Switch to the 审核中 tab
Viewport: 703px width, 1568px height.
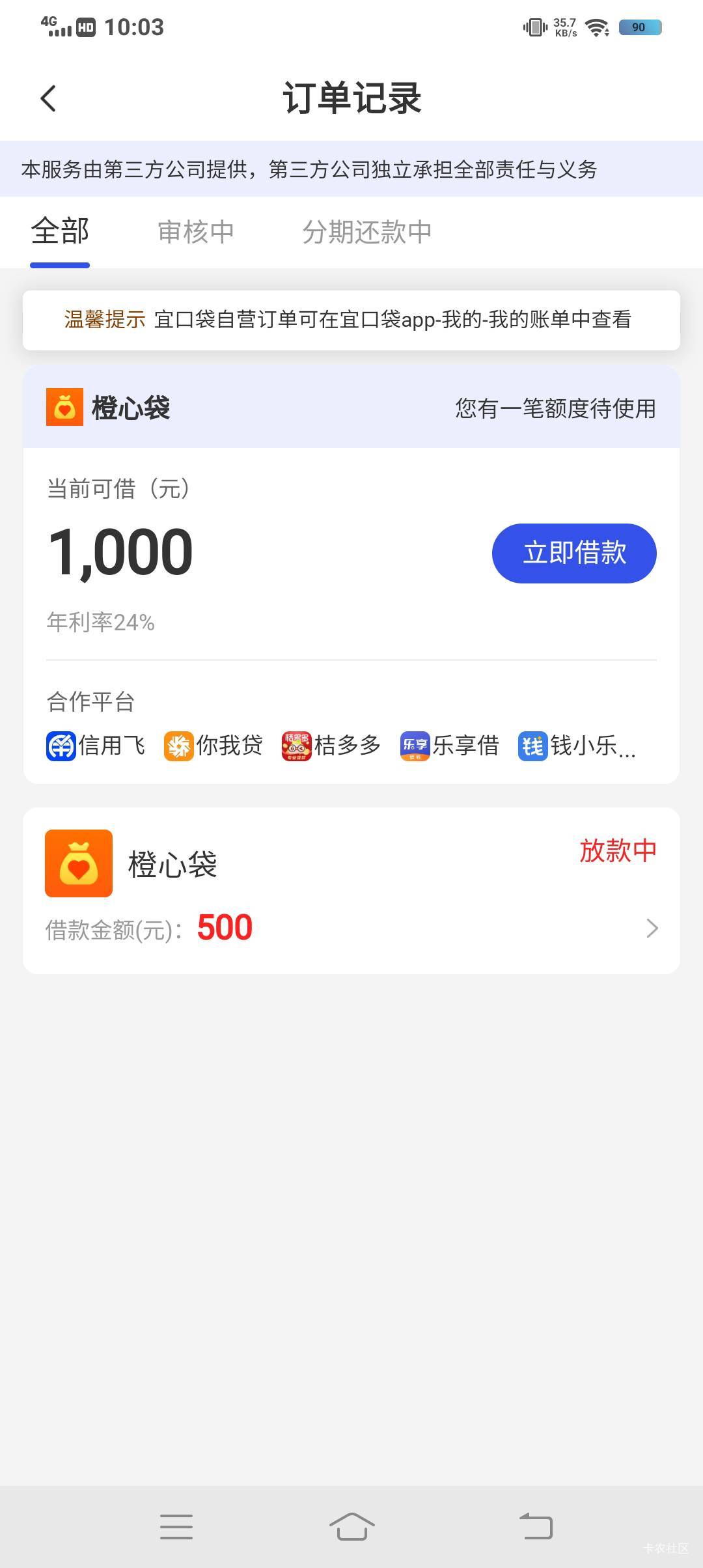pyautogui.click(x=196, y=232)
